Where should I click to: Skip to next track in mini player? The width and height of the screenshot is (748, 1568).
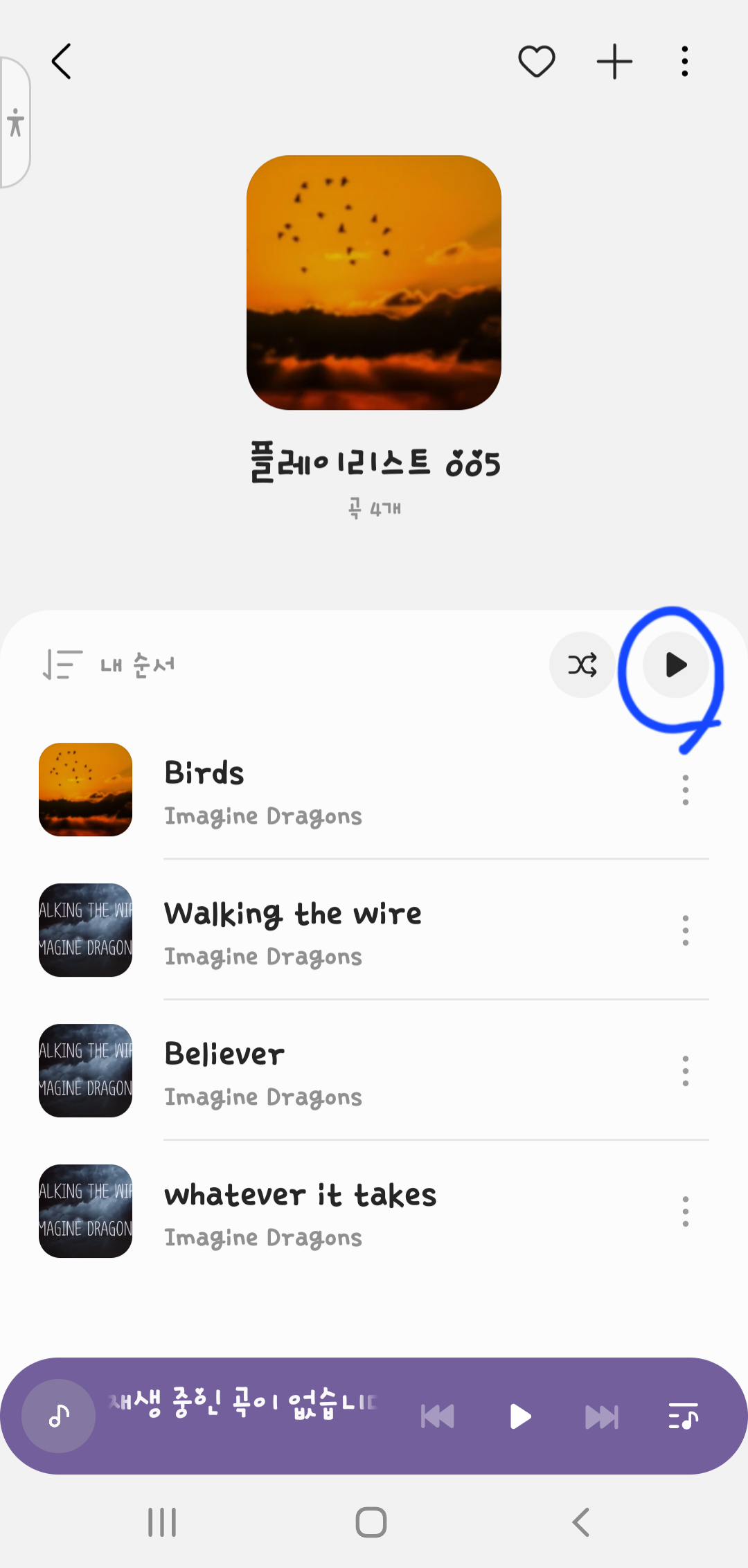(x=601, y=1416)
